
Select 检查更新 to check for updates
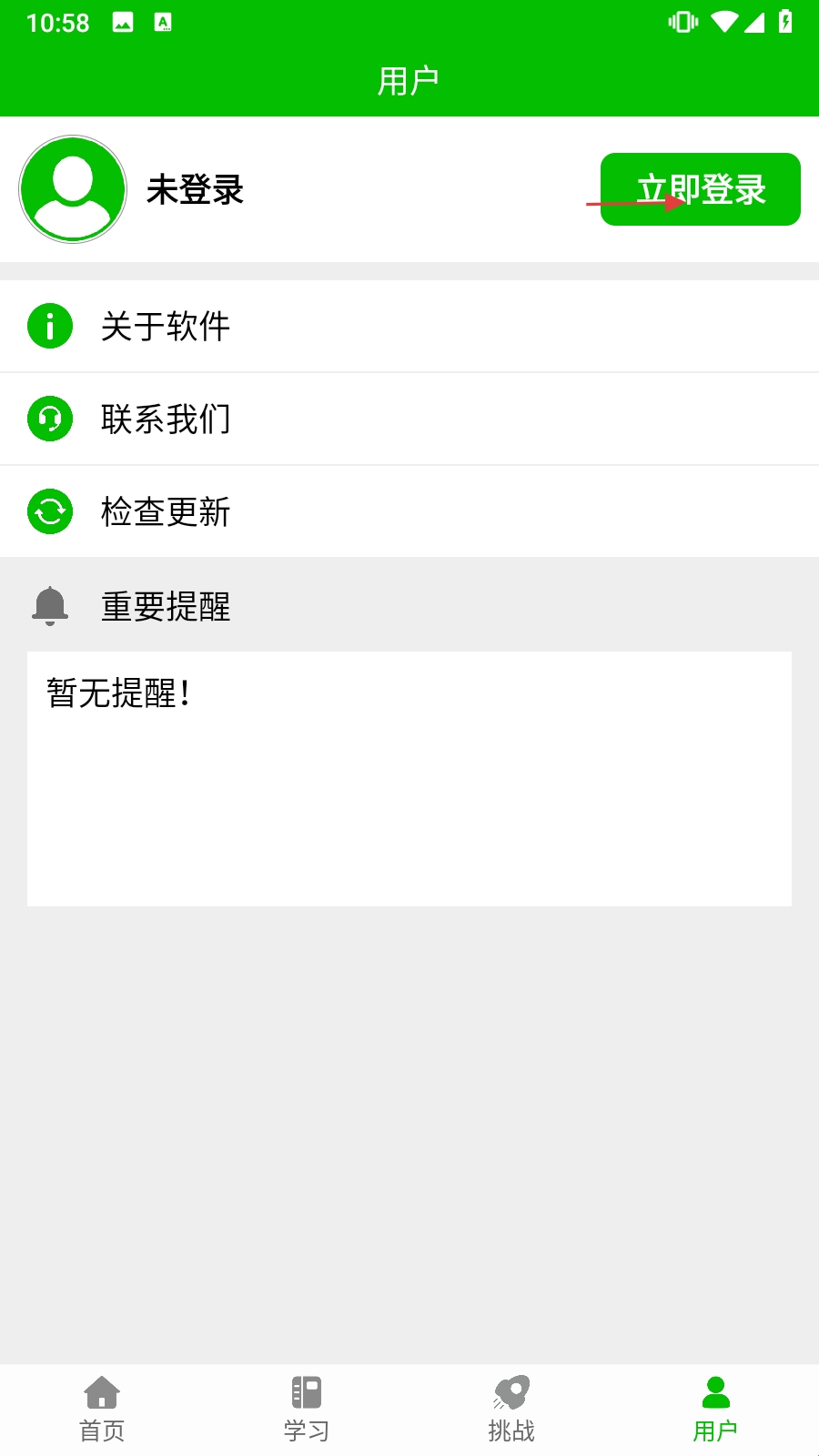click(409, 511)
